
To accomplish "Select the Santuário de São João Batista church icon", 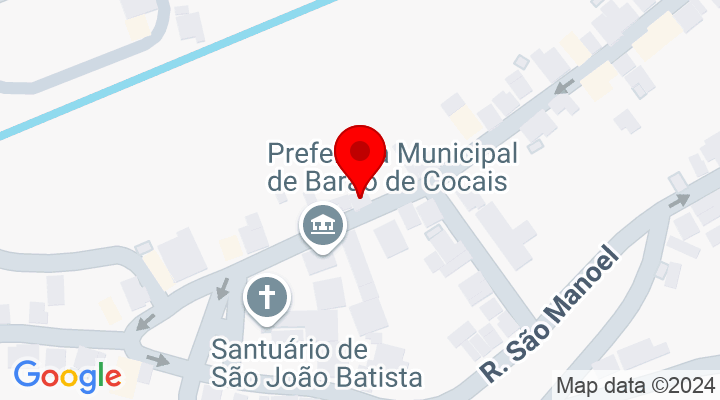I will [x=267, y=298].
